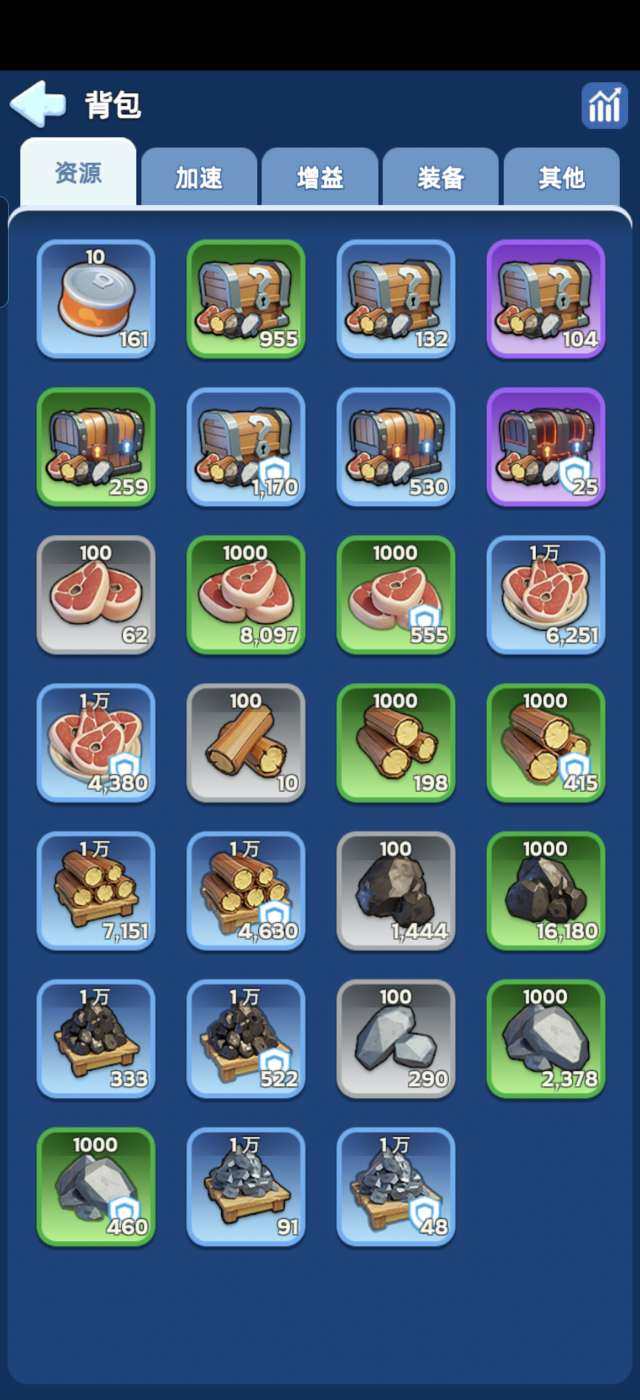Select the purple resource chest with 104
The width and height of the screenshot is (640, 1400).
(x=546, y=299)
